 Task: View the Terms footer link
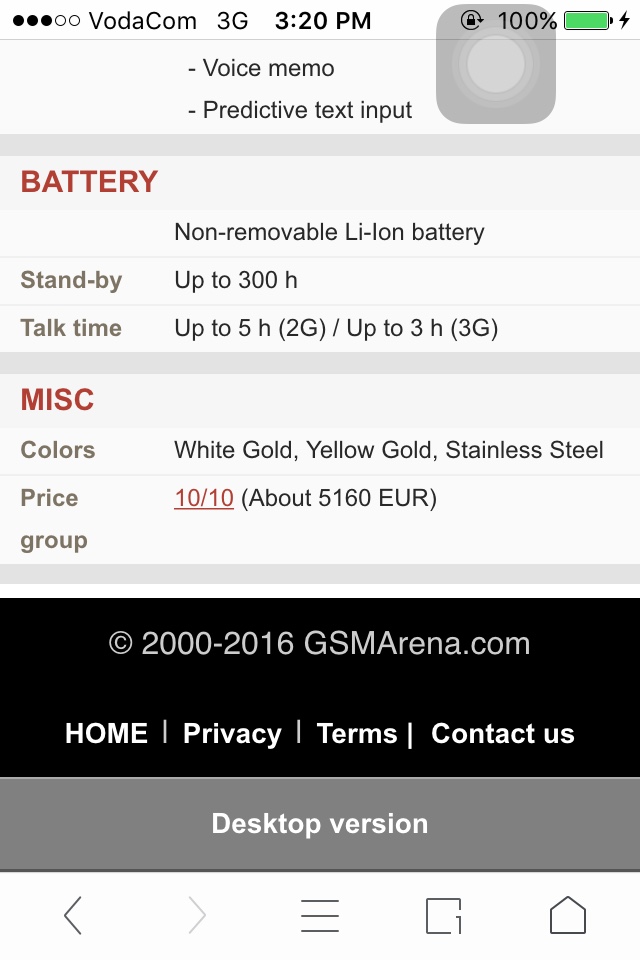[357, 734]
